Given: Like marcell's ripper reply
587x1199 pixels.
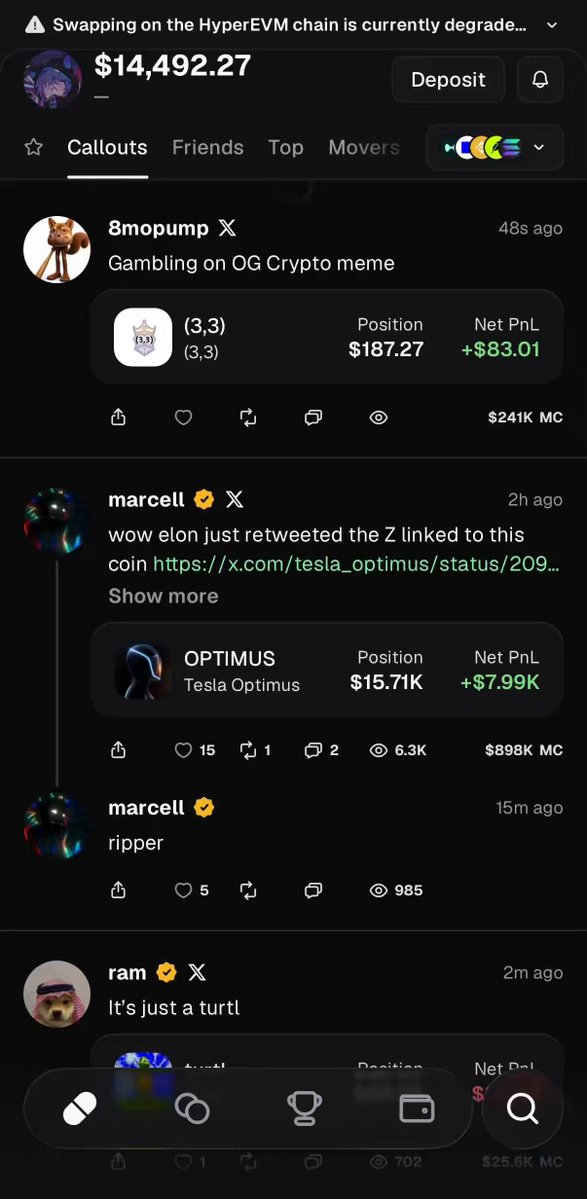Looking at the screenshot, I should tap(192, 890).
